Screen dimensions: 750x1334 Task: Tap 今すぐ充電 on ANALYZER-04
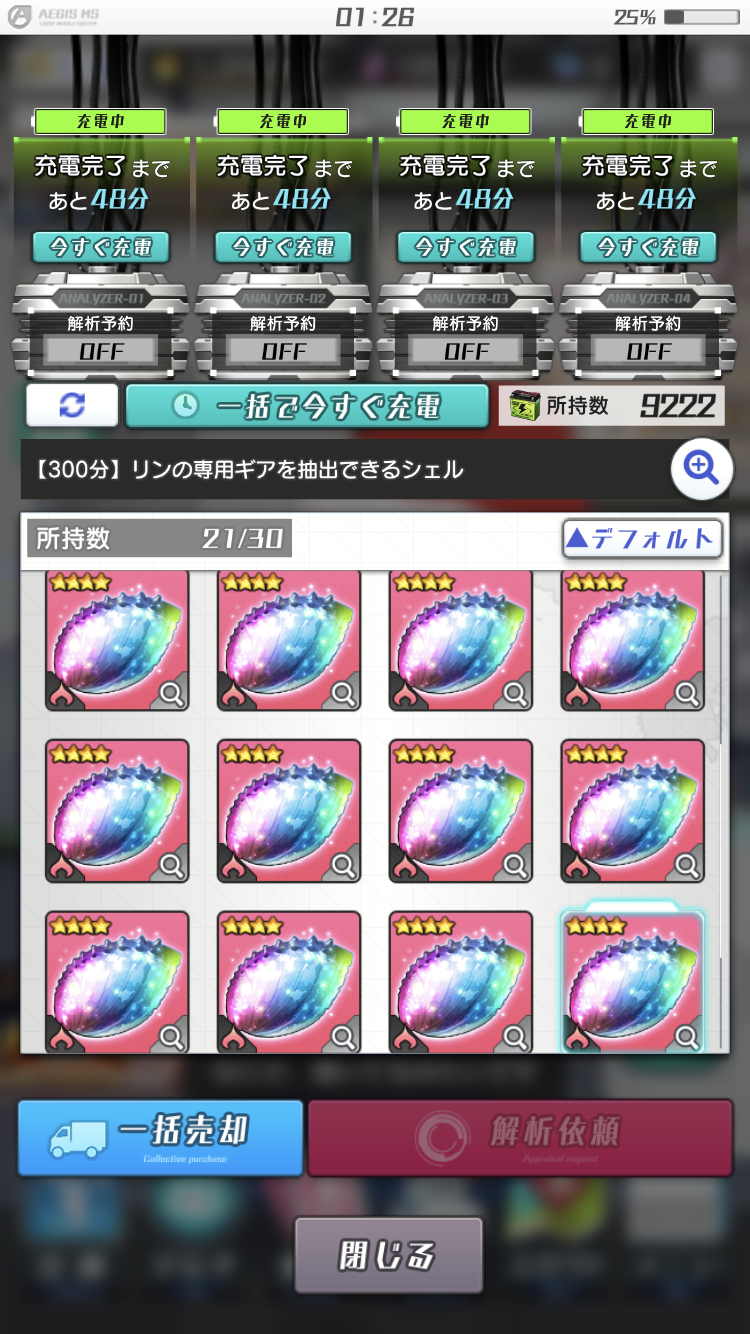[x=648, y=246]
